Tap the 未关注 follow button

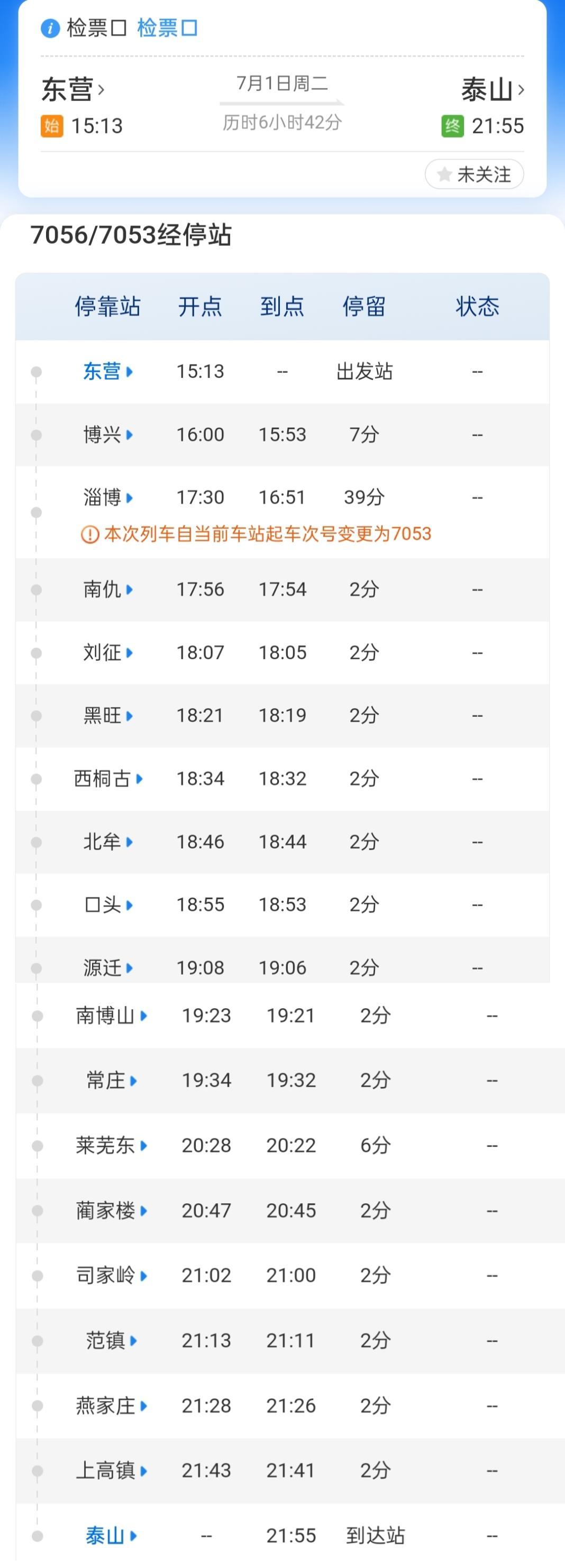tap(475, 174)
